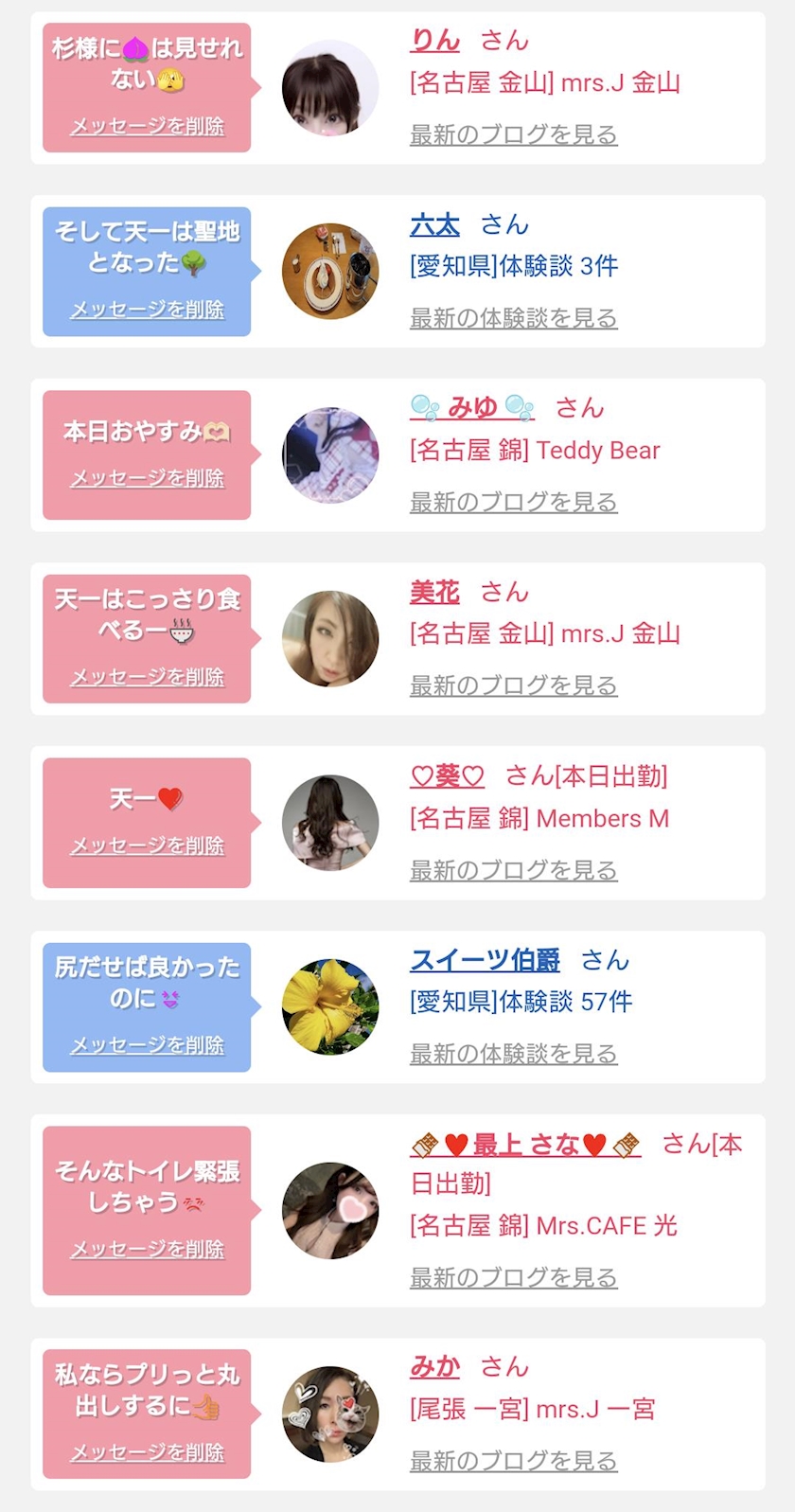The image size is (795, 1512).
Task: Open 最上 さな's profile link
Action: [525, 1145]
